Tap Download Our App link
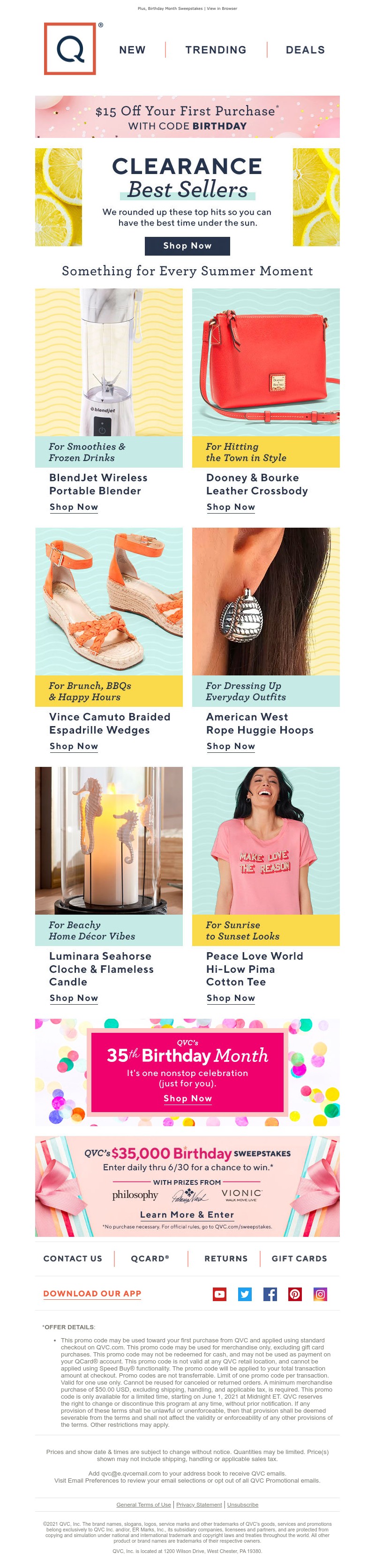375x1568 pixels. 92,1294
